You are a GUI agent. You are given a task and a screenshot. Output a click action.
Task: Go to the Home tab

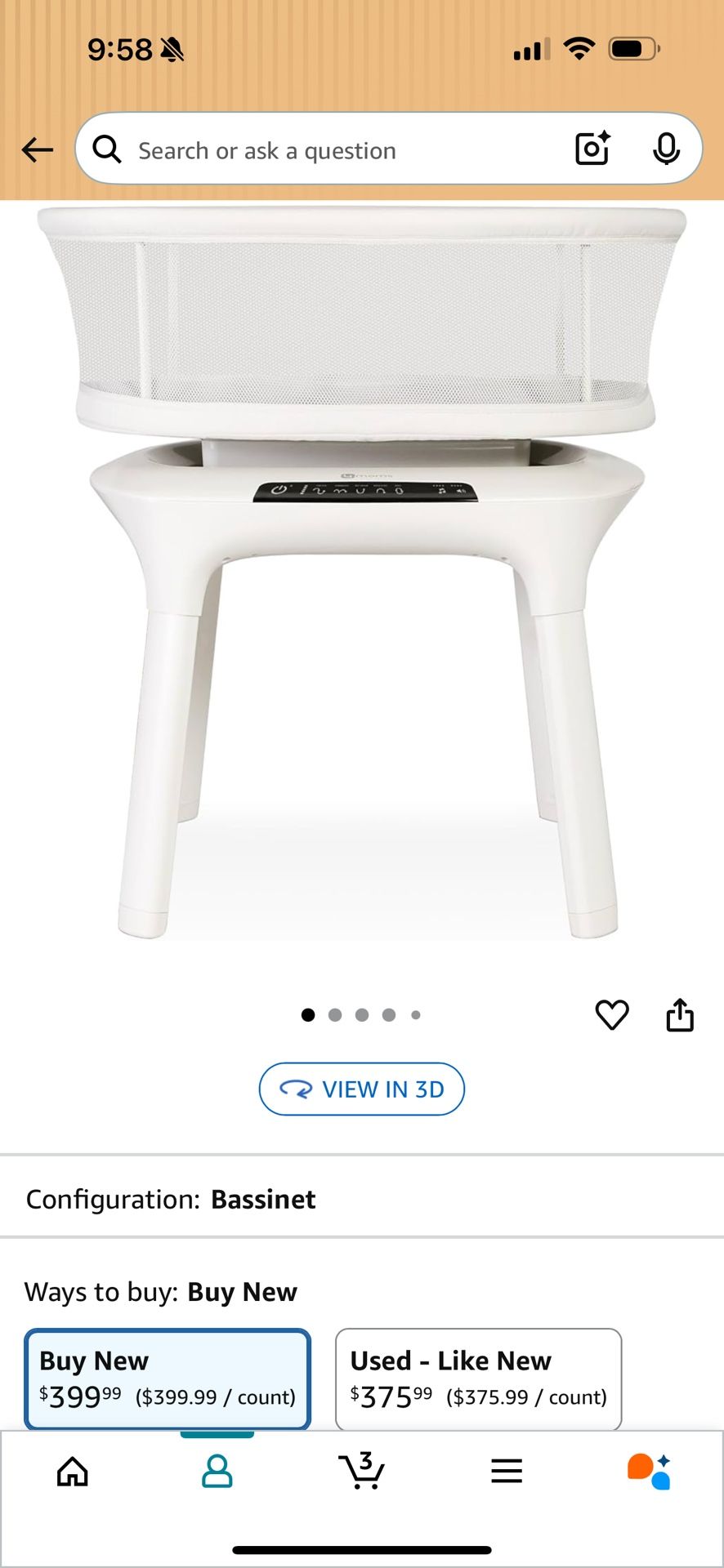tap(73, 1472)
